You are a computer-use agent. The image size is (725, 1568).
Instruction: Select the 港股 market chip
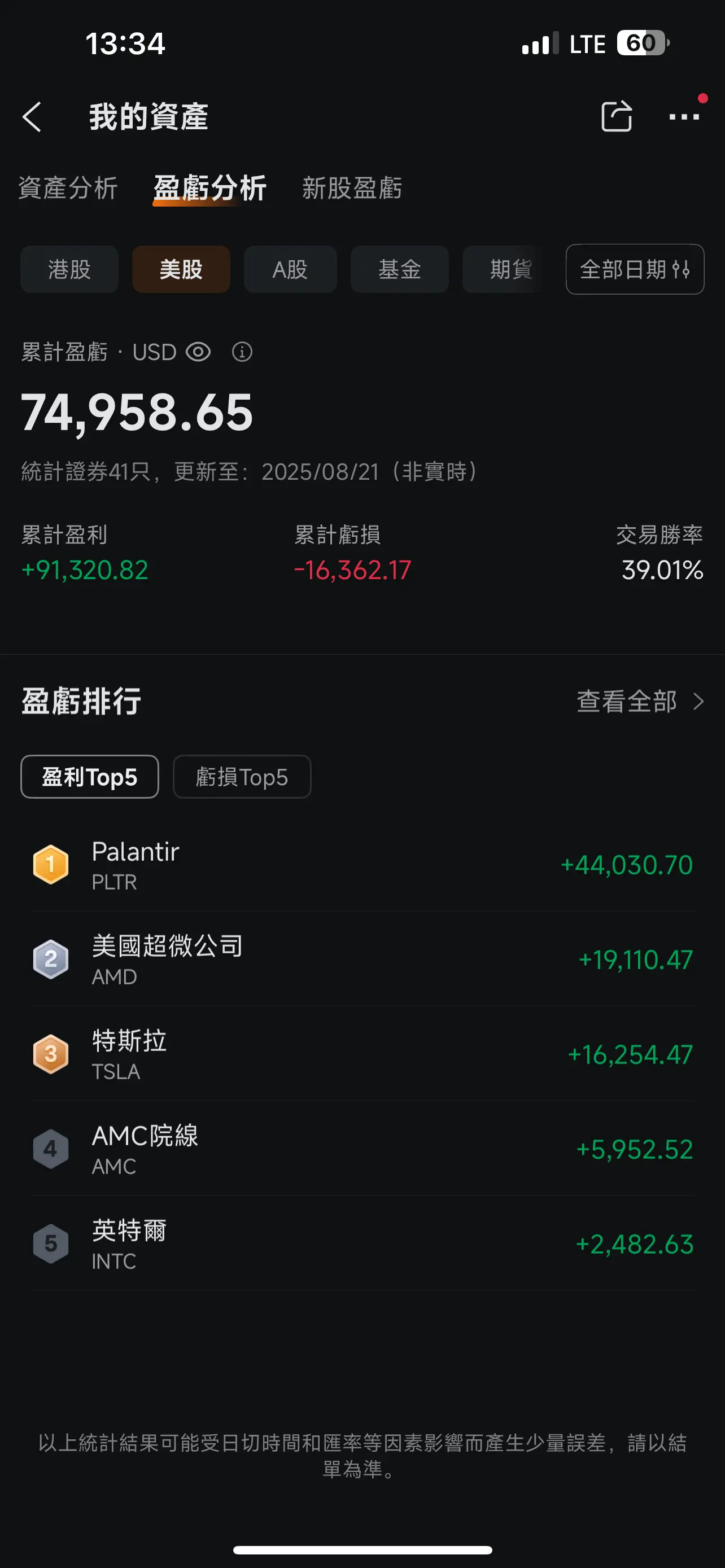click(x=69, y=269)
